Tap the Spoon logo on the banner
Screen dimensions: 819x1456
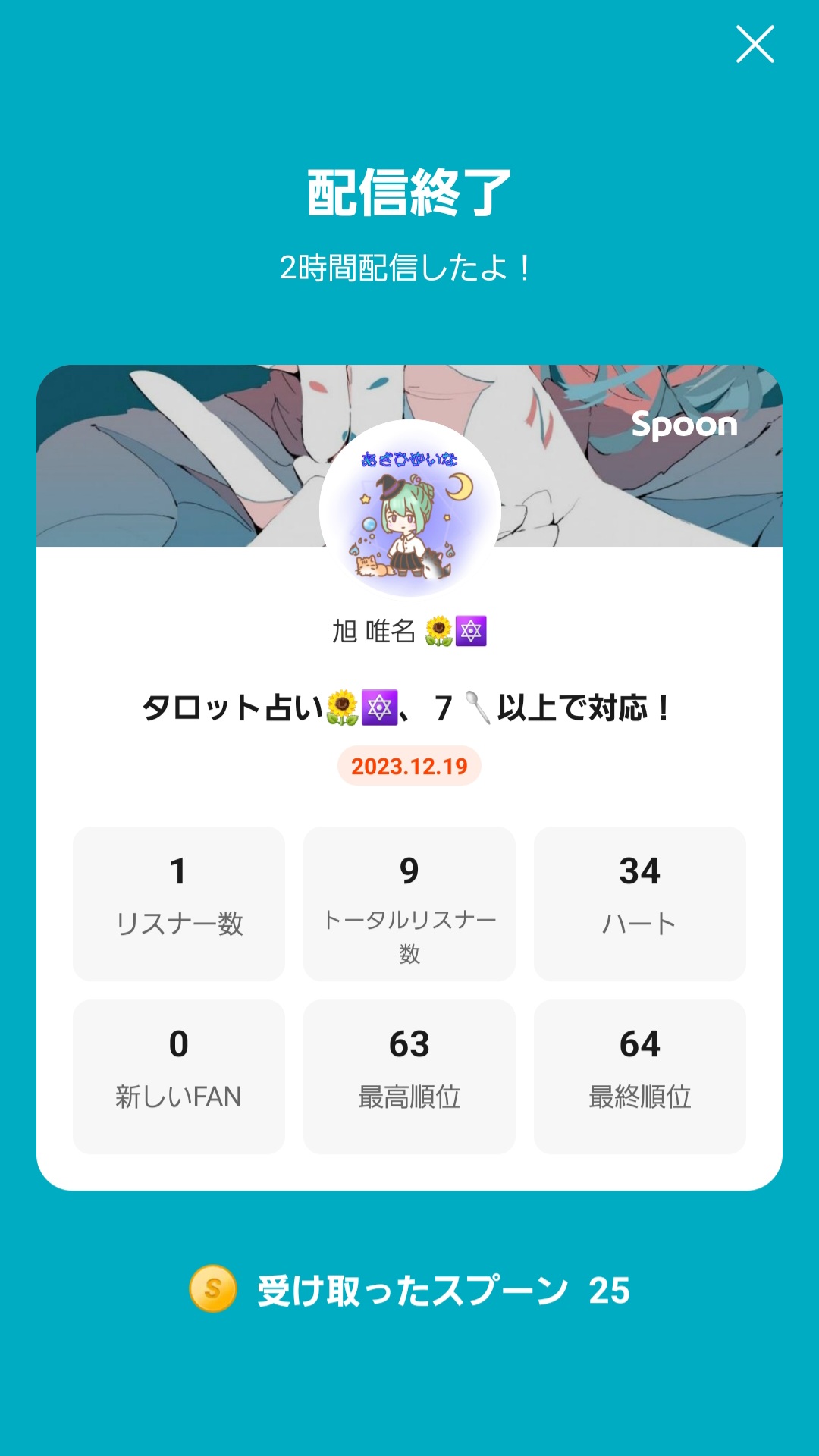point(683,427)
